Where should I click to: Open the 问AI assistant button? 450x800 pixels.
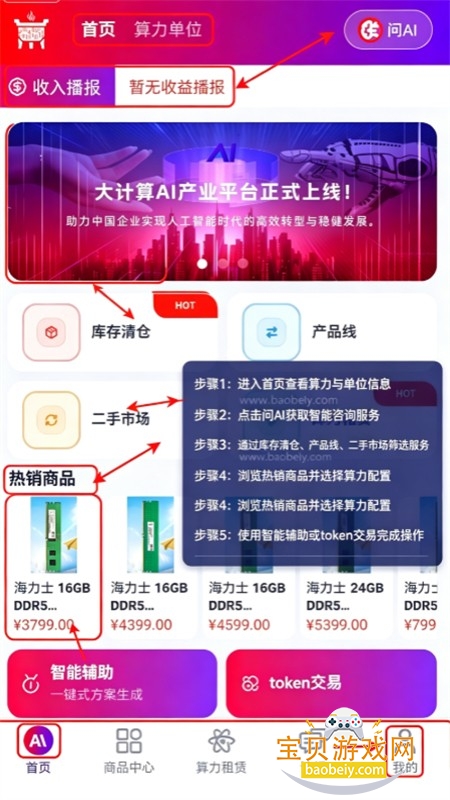[388, 30]
